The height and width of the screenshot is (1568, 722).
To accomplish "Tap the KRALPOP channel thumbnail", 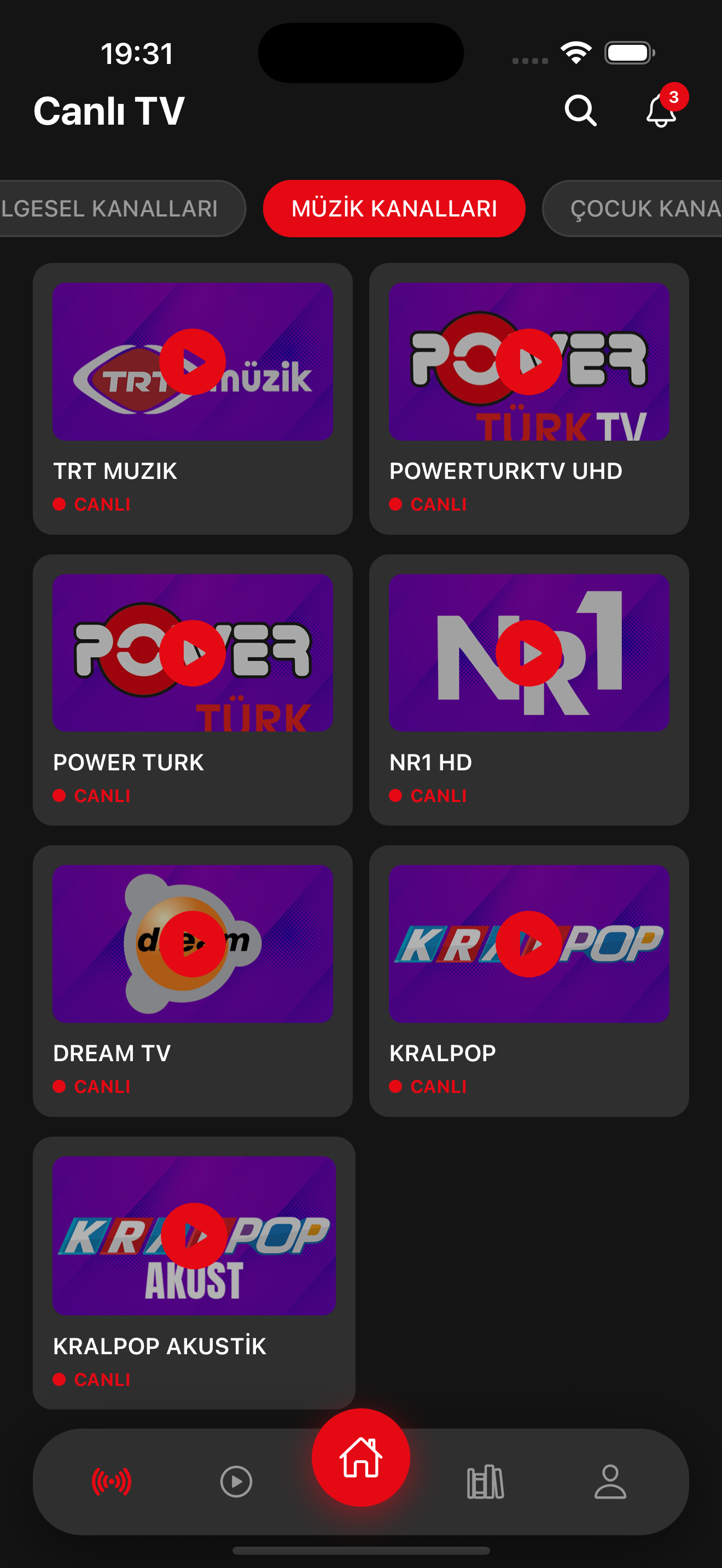I will point(528,942).
